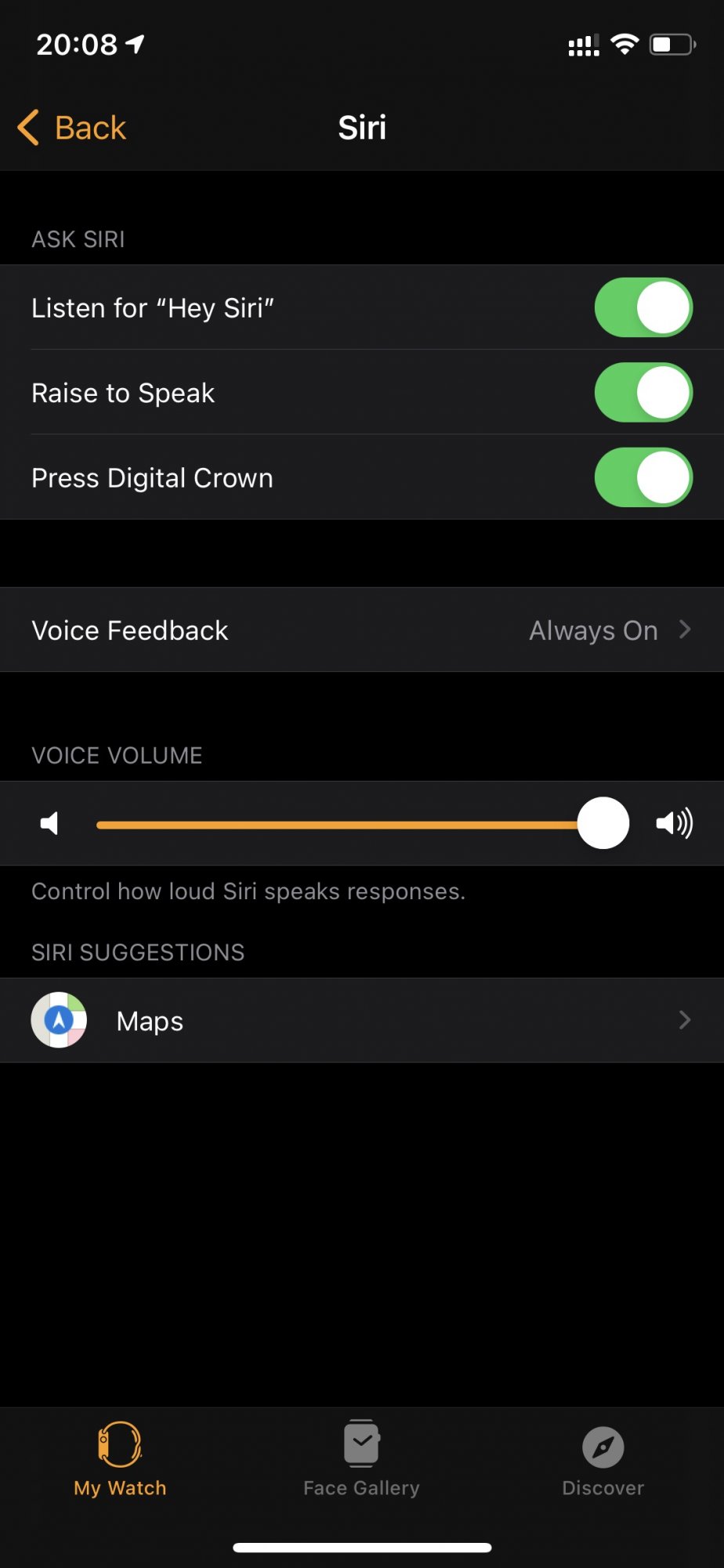Select the My Watch tab
The height and width of the screenshot is (1568, 724).
click(x=120, y=1458)
